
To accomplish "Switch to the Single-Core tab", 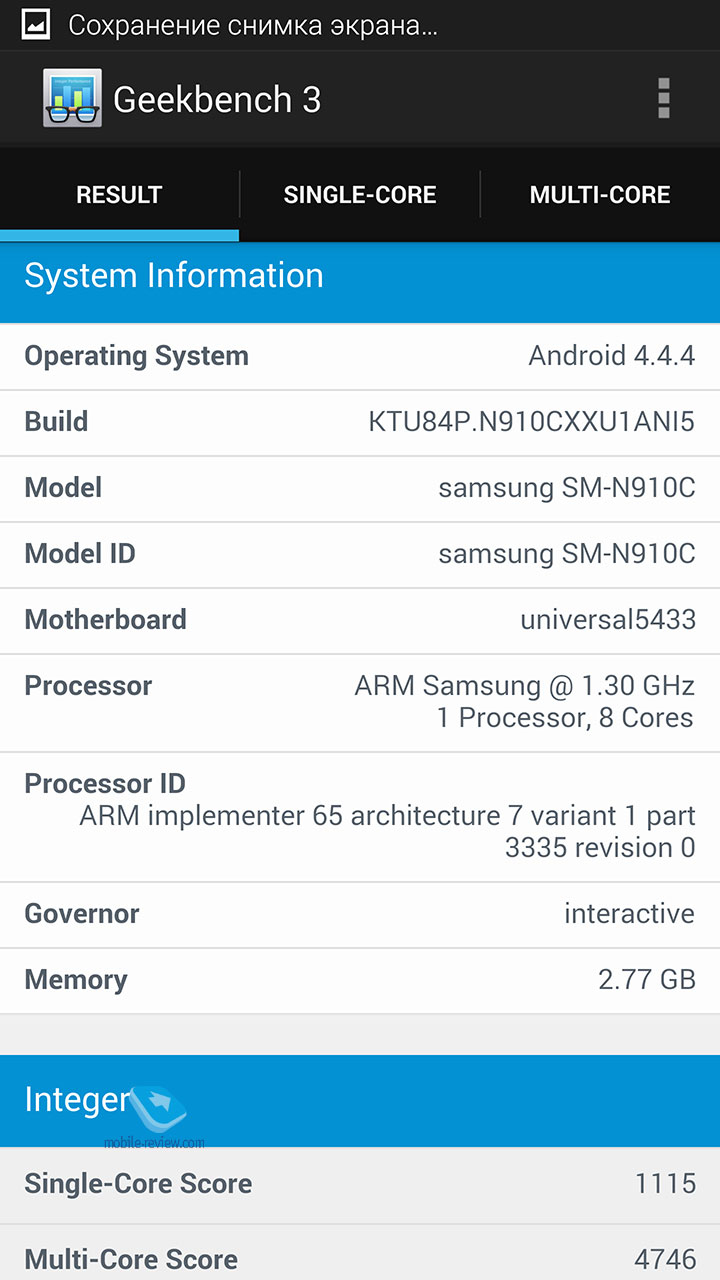I will click(x=360, y=195).
